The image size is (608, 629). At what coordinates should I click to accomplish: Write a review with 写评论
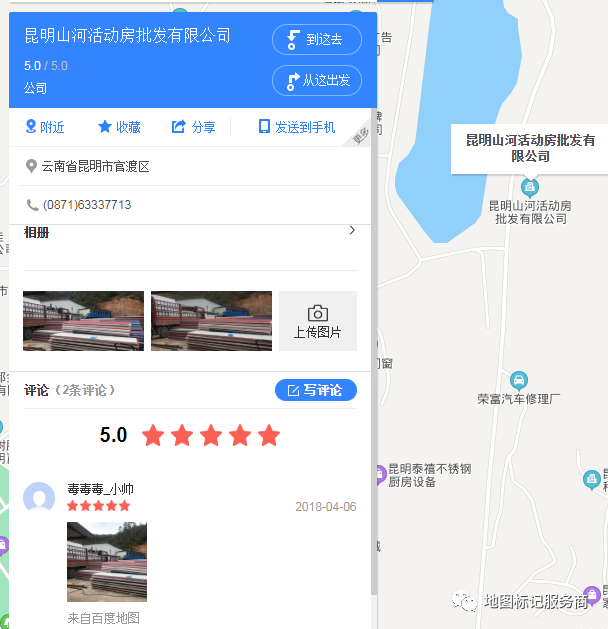click(x=316, y=390)
